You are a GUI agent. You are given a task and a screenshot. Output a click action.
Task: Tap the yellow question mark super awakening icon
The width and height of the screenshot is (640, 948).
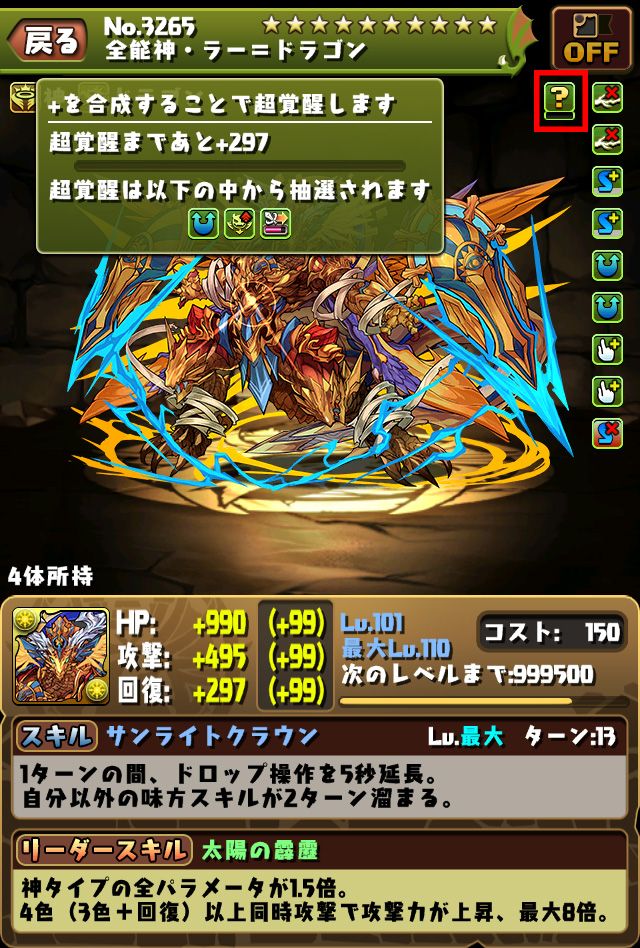coord(559,99)
